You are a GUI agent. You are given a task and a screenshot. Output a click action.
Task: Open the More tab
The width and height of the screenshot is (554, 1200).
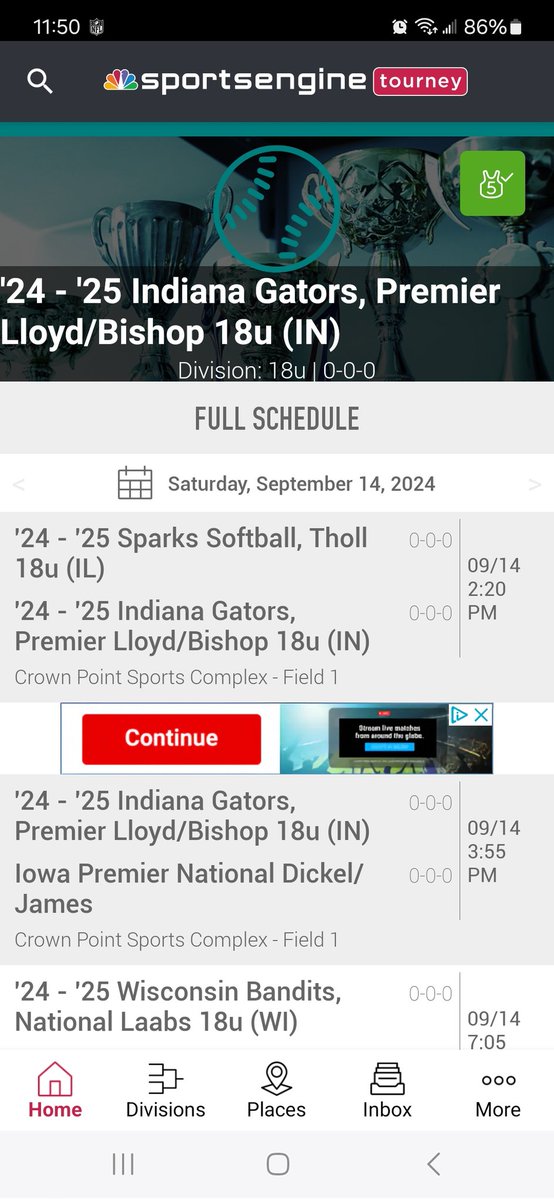(498, 1090)
